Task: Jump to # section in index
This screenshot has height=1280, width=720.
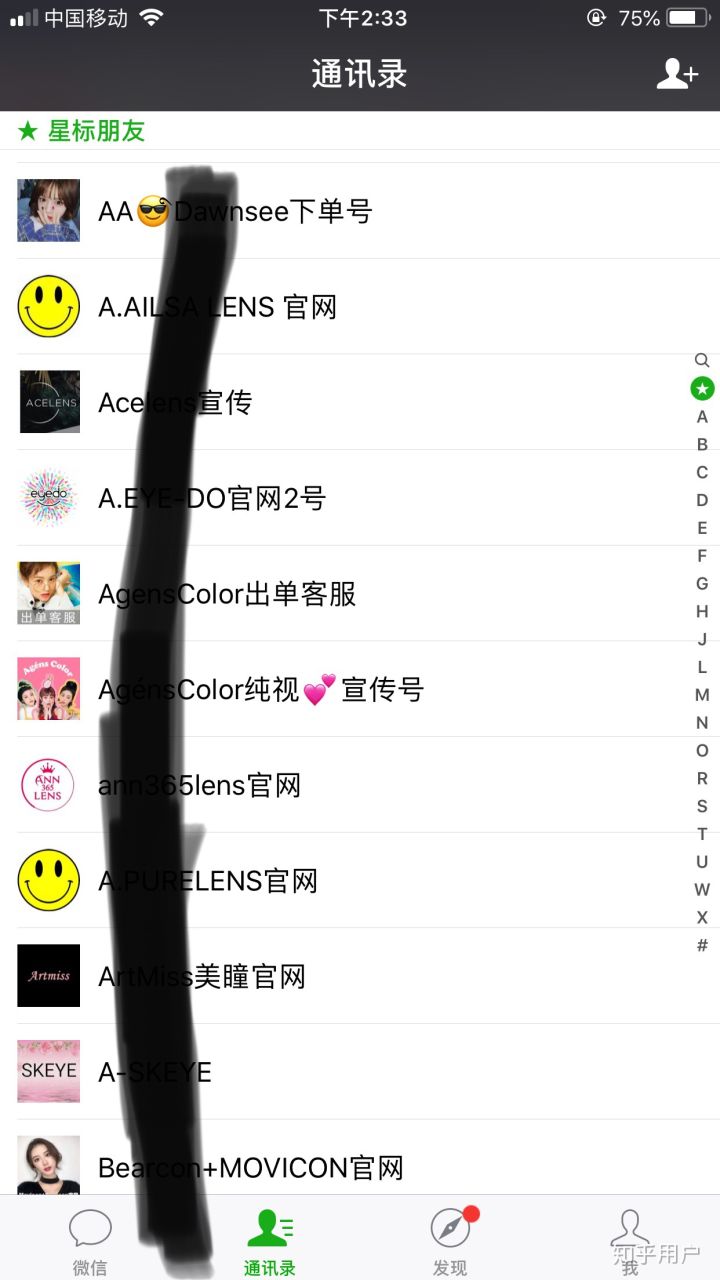Action: click(x=702, y=946)
